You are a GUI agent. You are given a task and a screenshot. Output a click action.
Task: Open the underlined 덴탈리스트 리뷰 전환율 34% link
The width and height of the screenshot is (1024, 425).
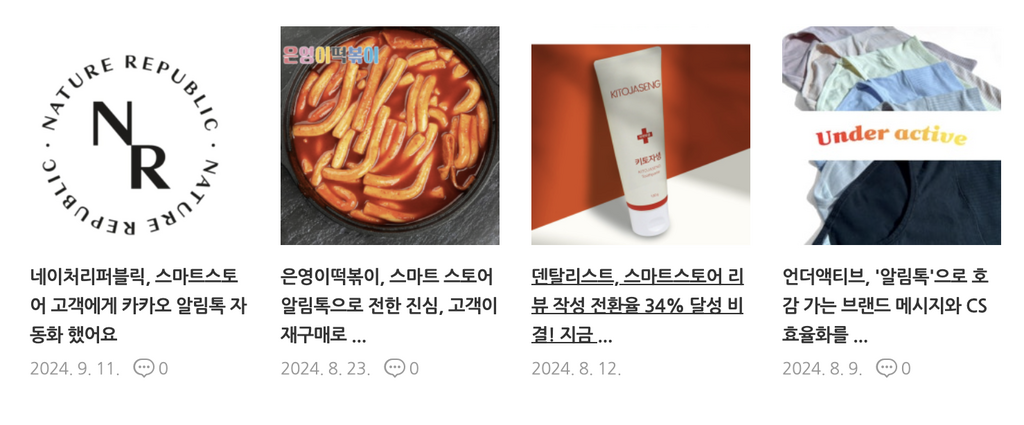pos(640,304)
